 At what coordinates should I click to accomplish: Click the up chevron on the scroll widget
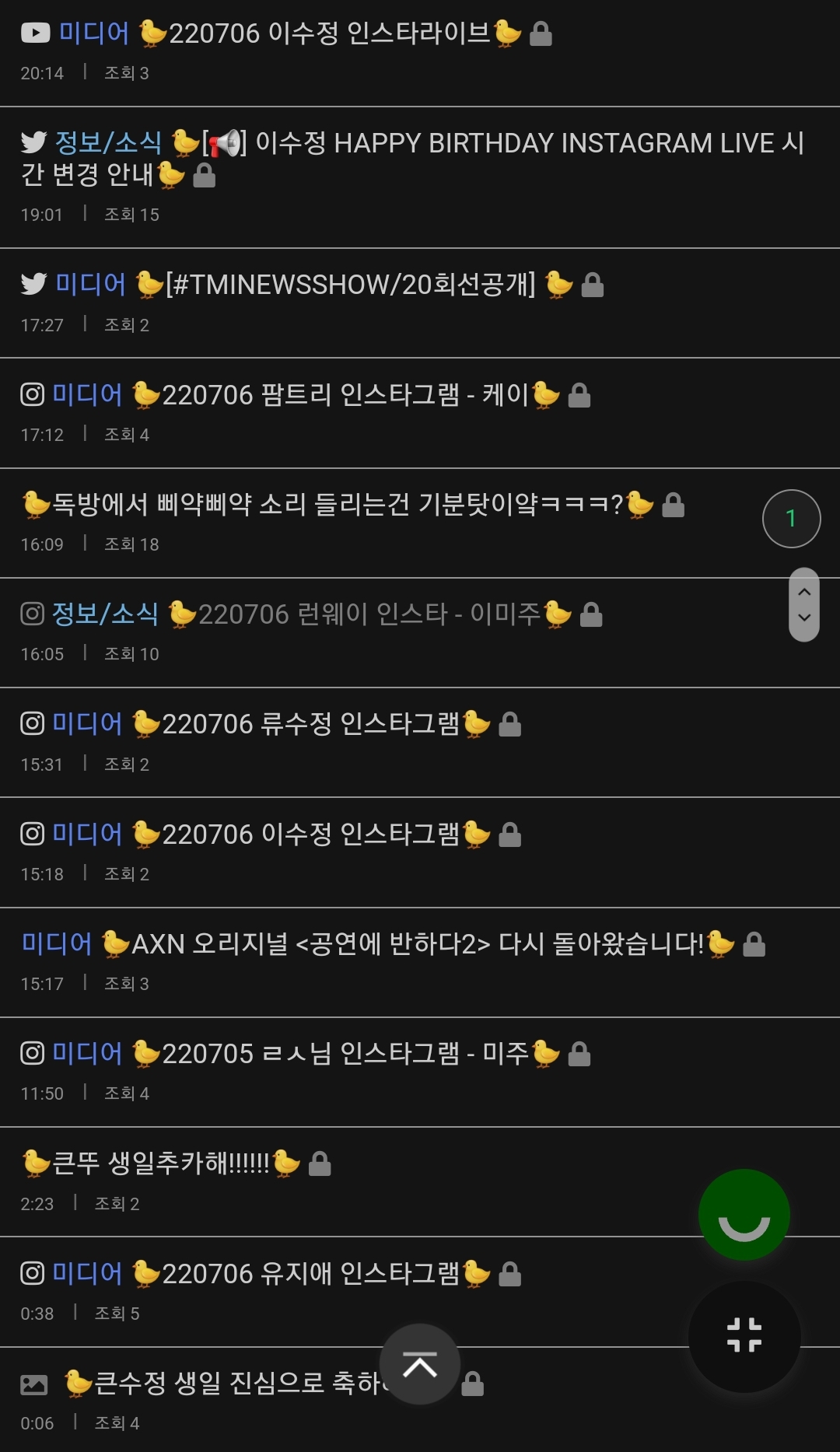(x=805, y=591)
